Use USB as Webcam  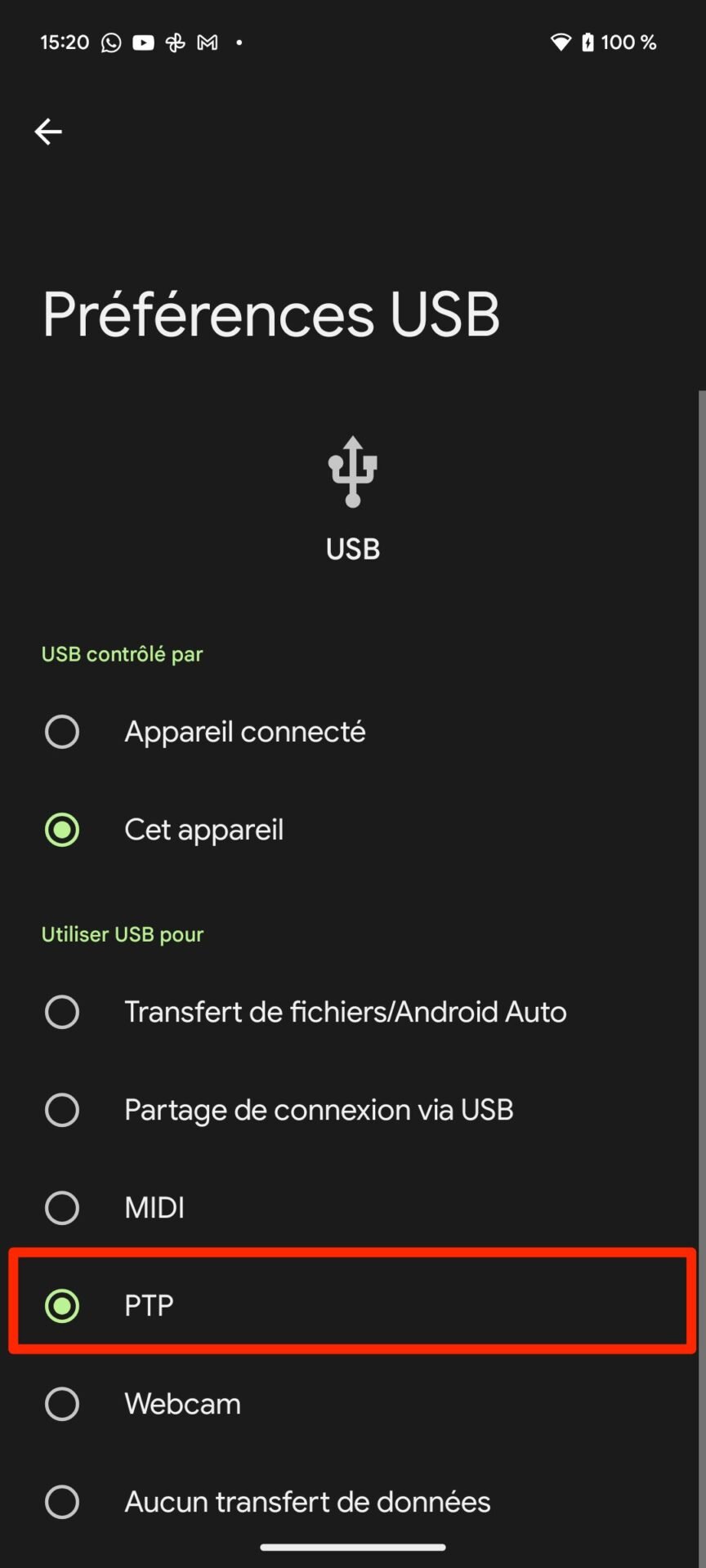pos(353,1404)
